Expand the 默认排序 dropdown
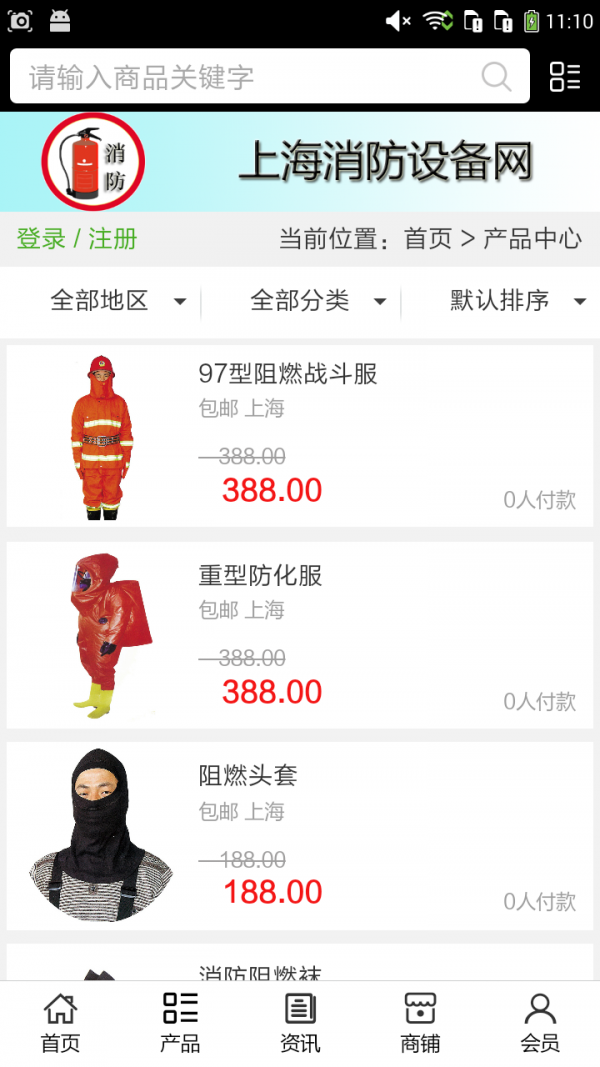600x1067 pixels. point(518,300)
